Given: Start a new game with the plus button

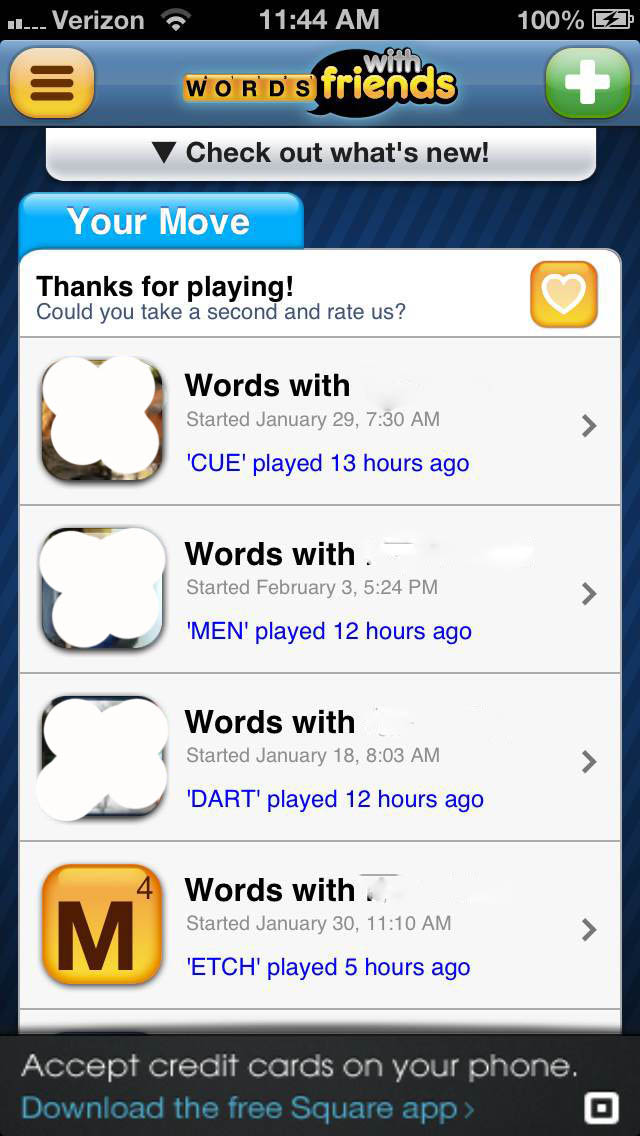Looking at the screenshot, I should click(587, 82).
